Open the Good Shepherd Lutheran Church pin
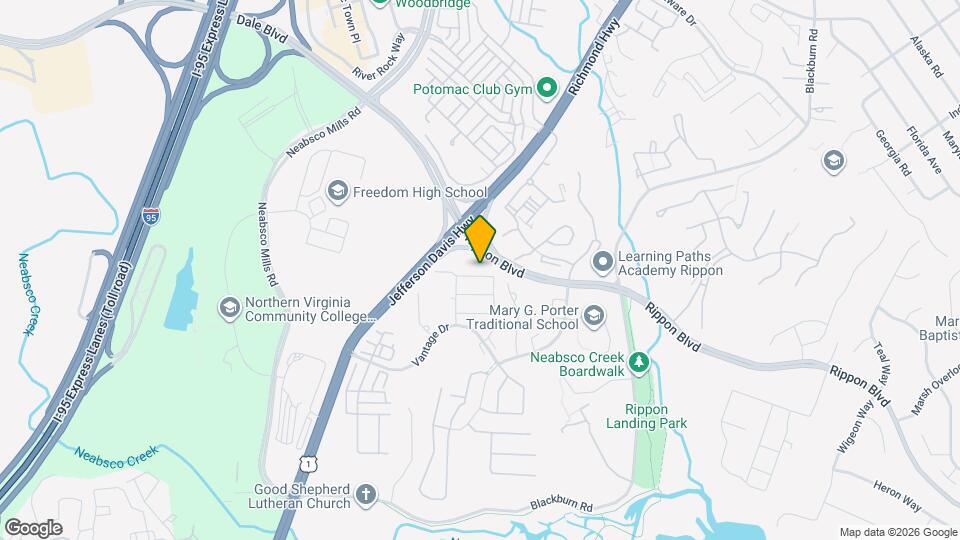Viewport: 960px width, 540px height. tap(367, 494)
